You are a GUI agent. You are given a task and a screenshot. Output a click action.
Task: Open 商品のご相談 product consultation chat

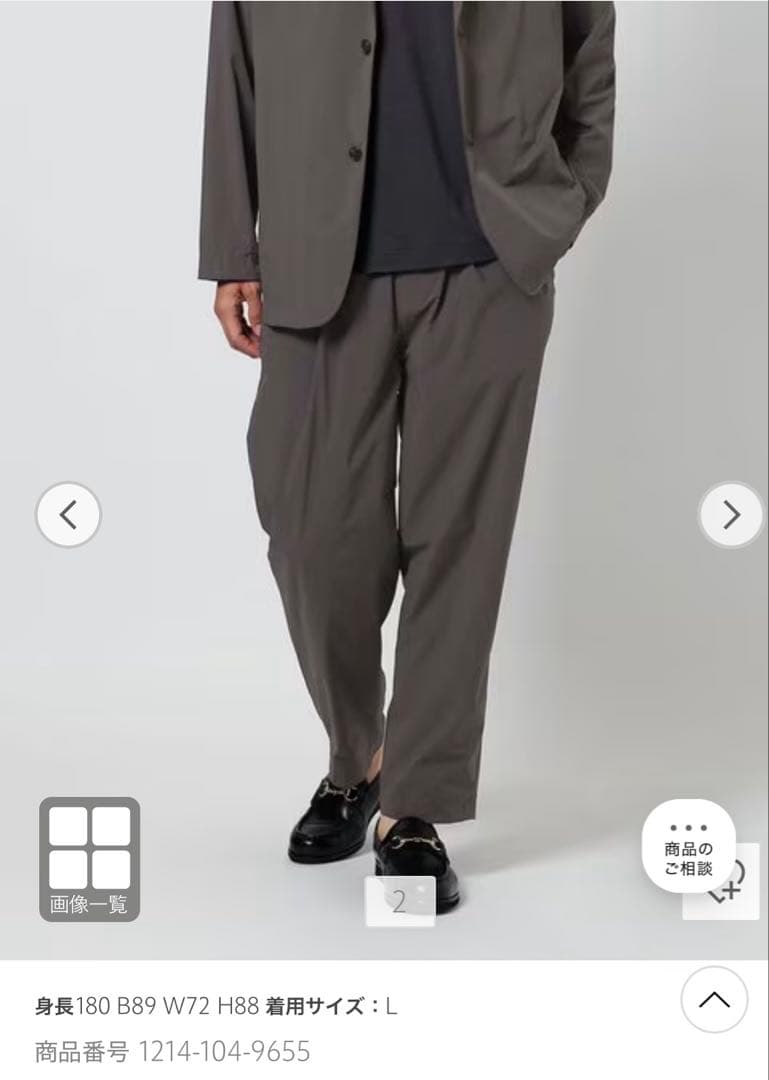click(x=689, y=846)
